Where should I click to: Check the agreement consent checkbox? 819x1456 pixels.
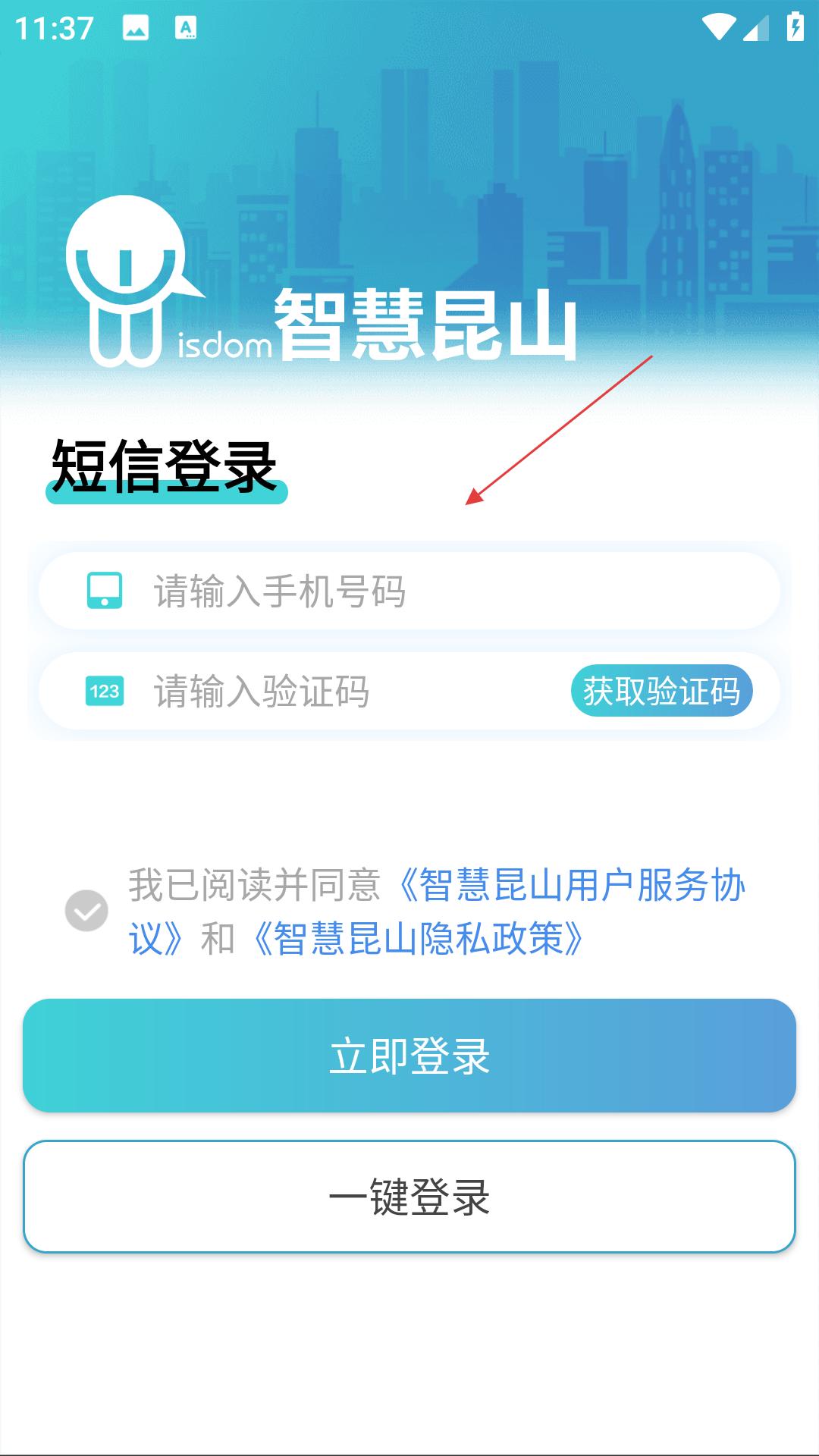(86, 911)
